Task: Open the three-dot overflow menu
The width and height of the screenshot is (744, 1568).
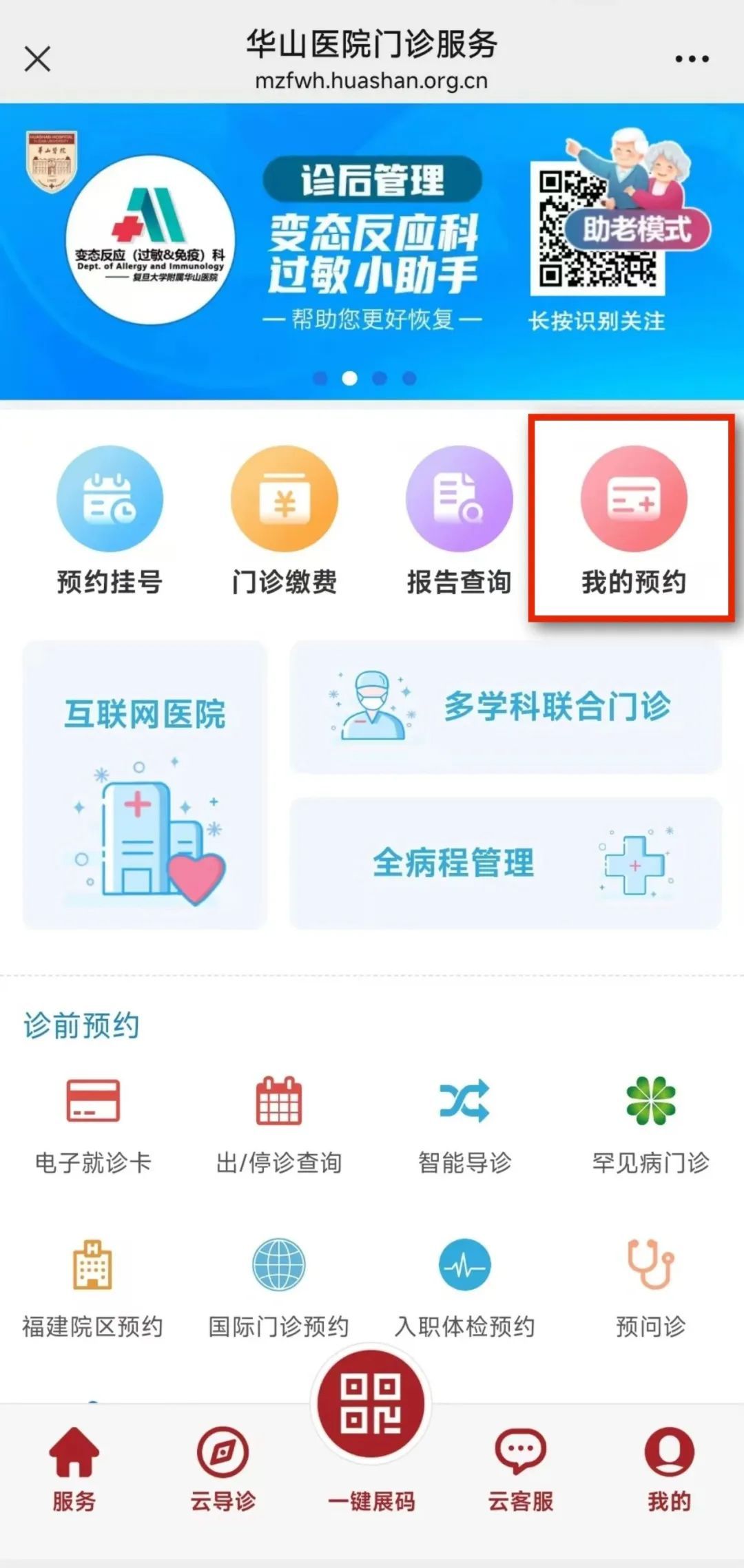Action: pyautogui.click(x=692, y=59)
